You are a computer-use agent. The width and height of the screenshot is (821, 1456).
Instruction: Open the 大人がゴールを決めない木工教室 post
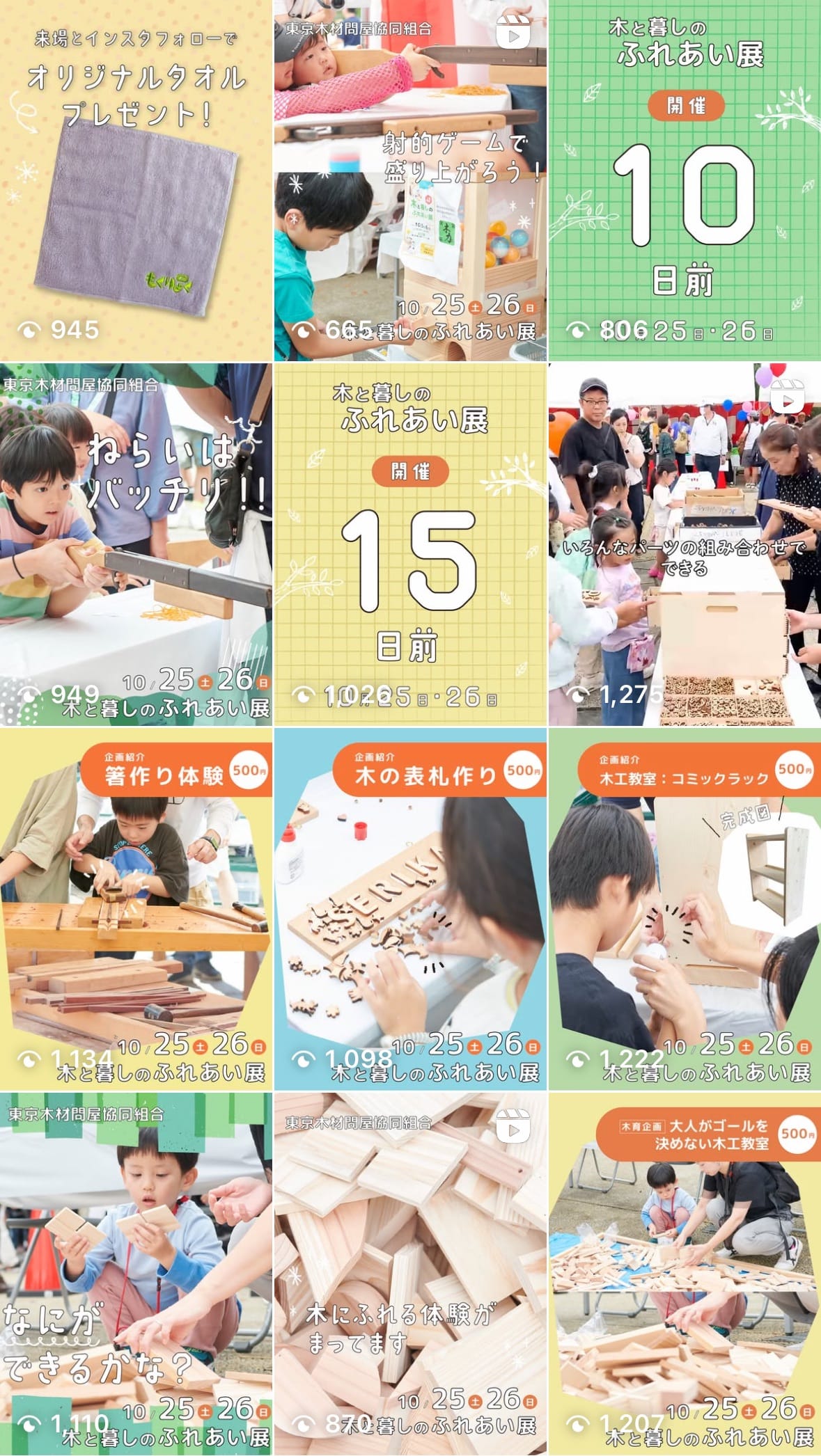coord(685,1274)
